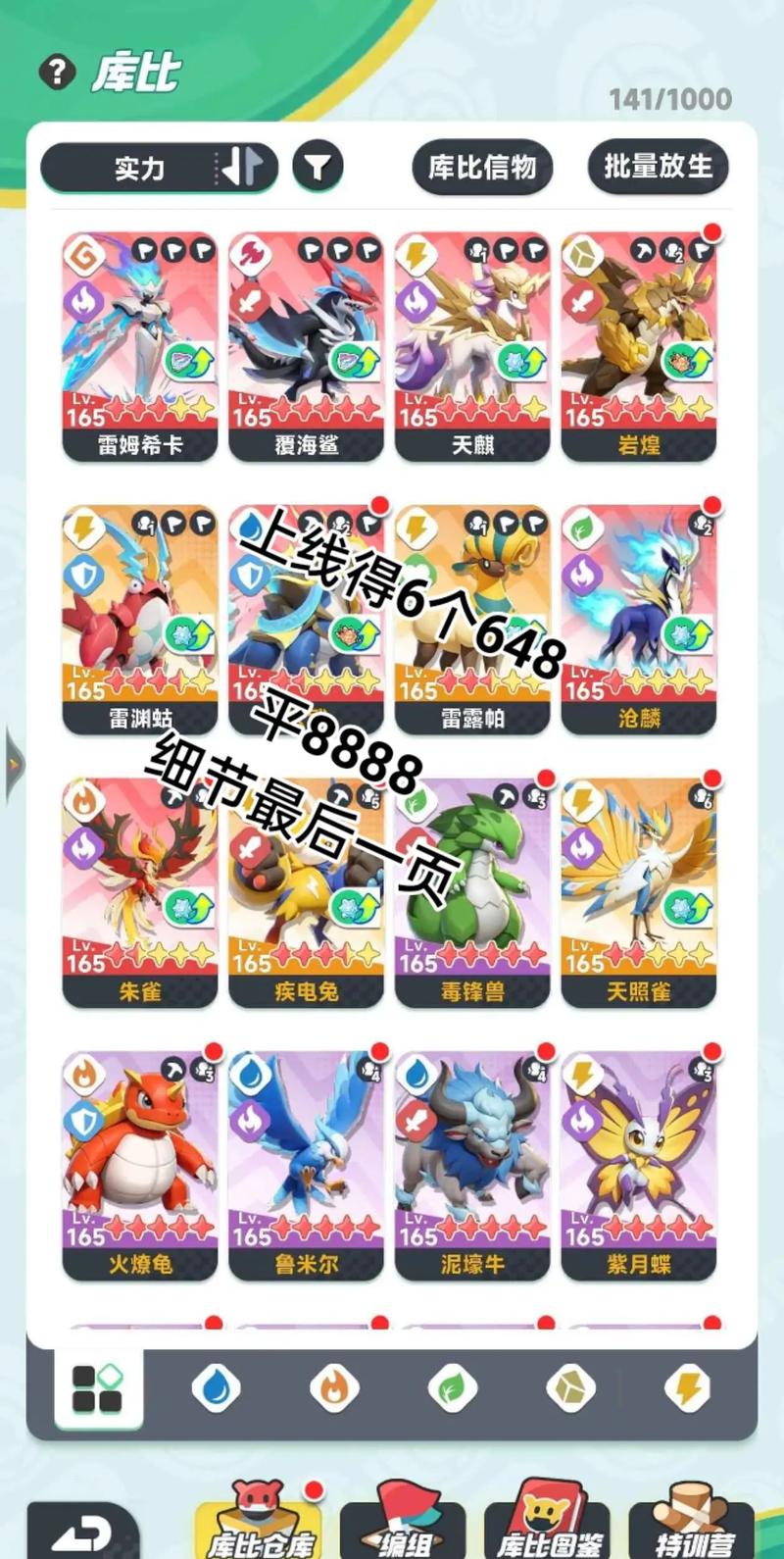Image resolution: width=784 pixels, height=1559 pixels.
Task: Switch to the 库比图鉴 tab
Action: point(549,1530)
